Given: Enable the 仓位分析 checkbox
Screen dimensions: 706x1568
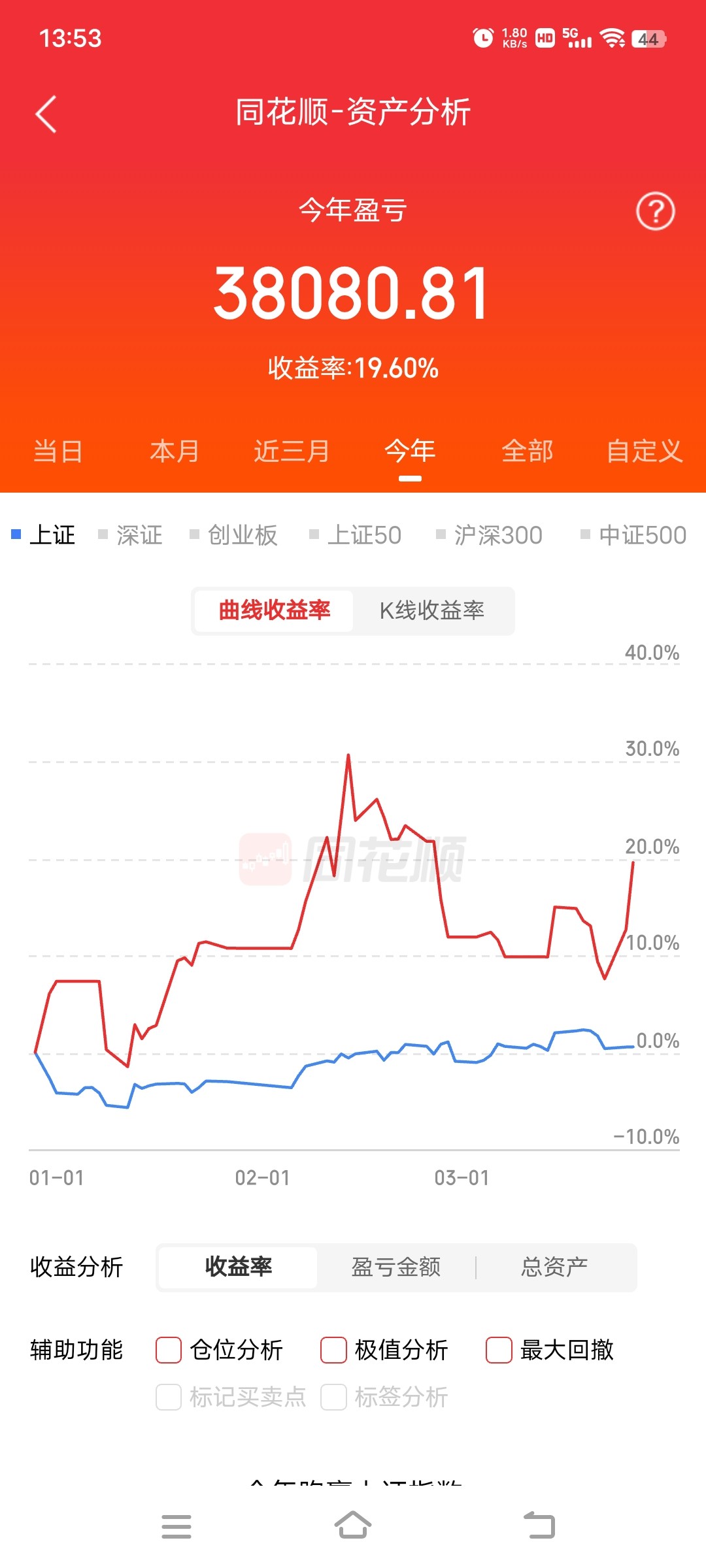Looking at the screenshot, I should click(169, 1350).
